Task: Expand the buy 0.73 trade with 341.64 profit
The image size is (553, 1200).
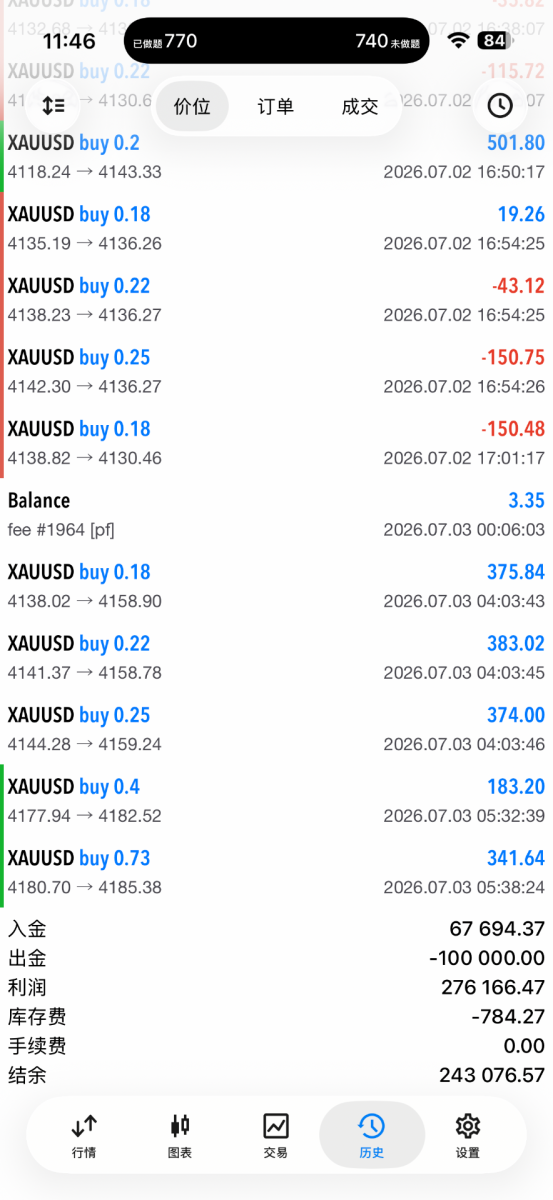Action: tap(276, 872)
